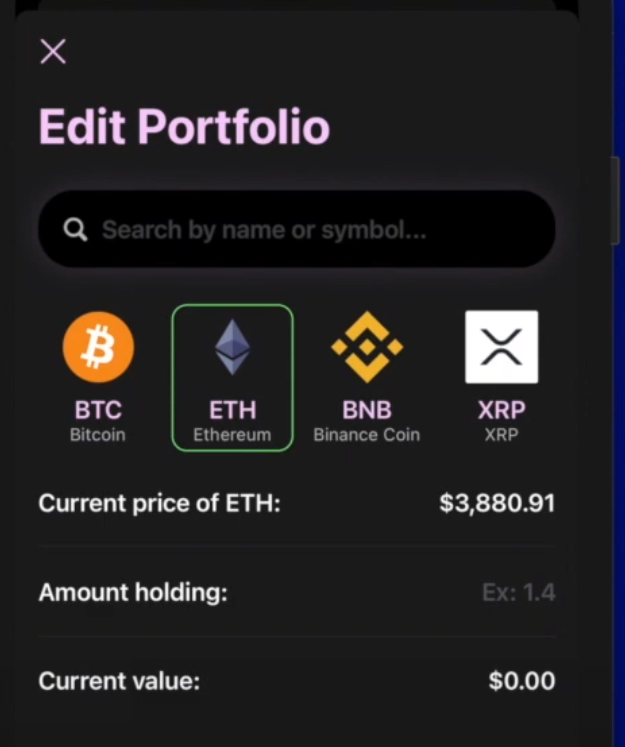
Task: Select the ETH Ethereum coin
Action: (x=233, y=378)
